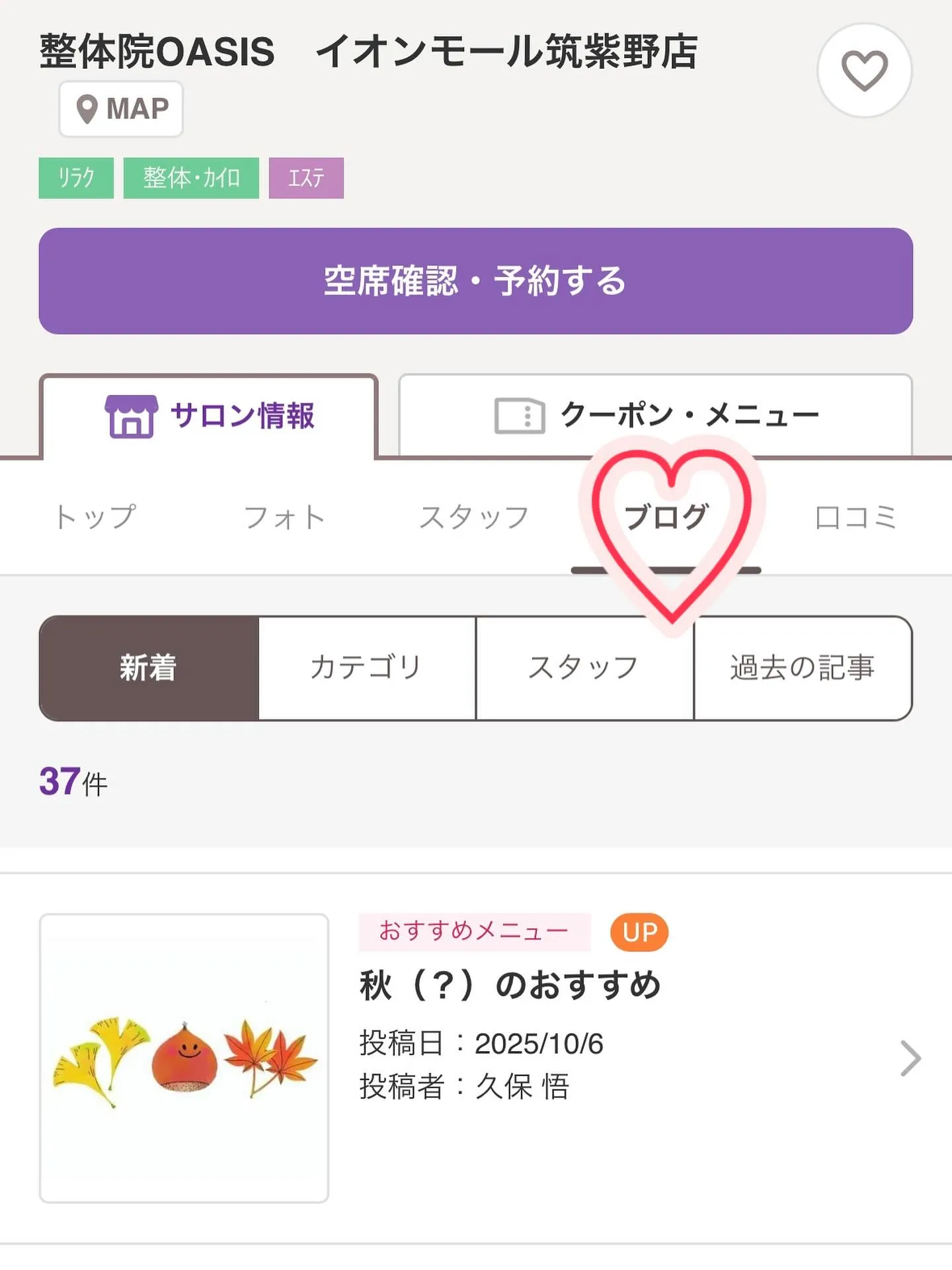Select the ブログ sub-tab

click(x=666, y=517)
